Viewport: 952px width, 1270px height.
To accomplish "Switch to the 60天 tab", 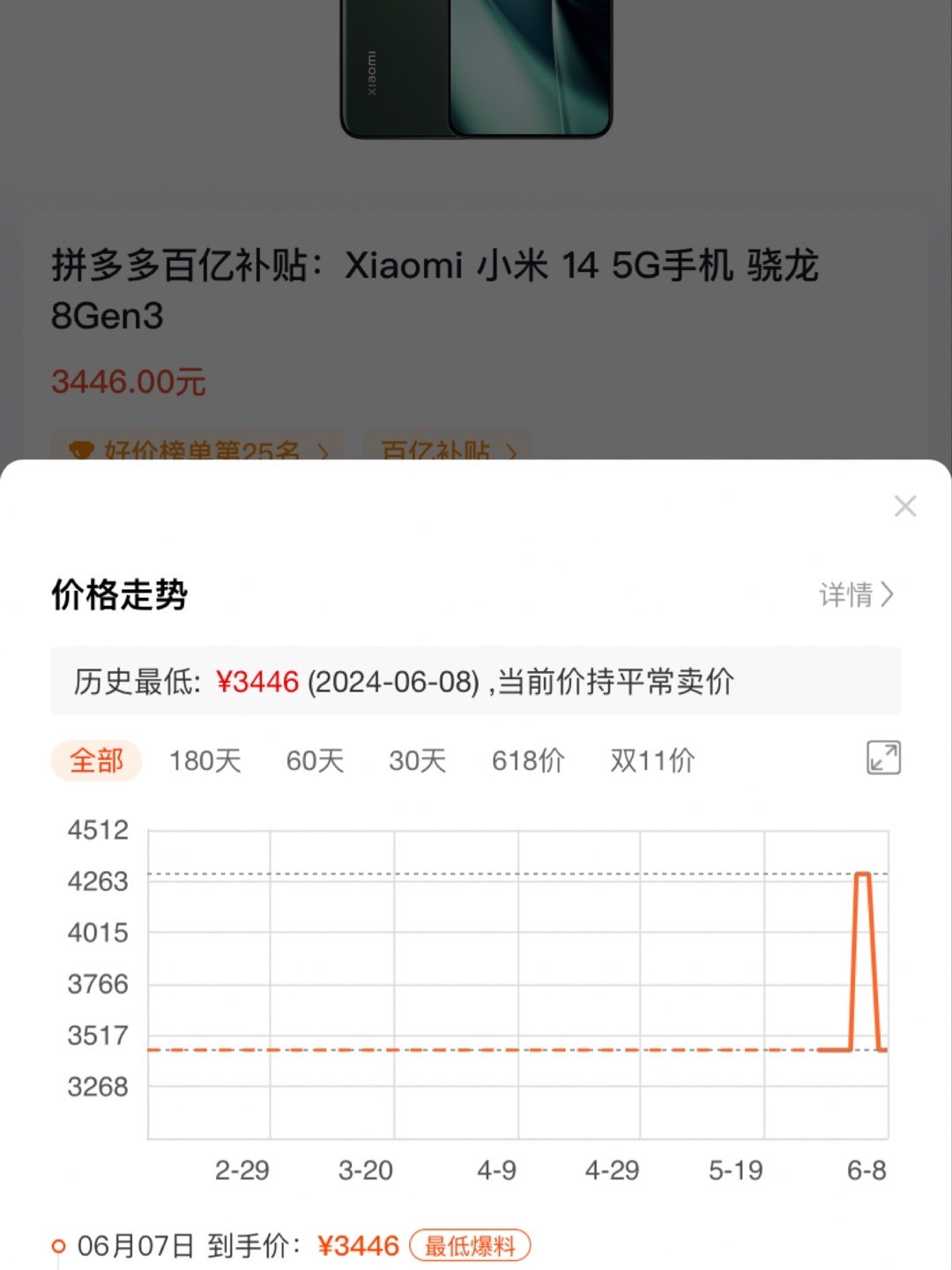I will coord(315,760).
